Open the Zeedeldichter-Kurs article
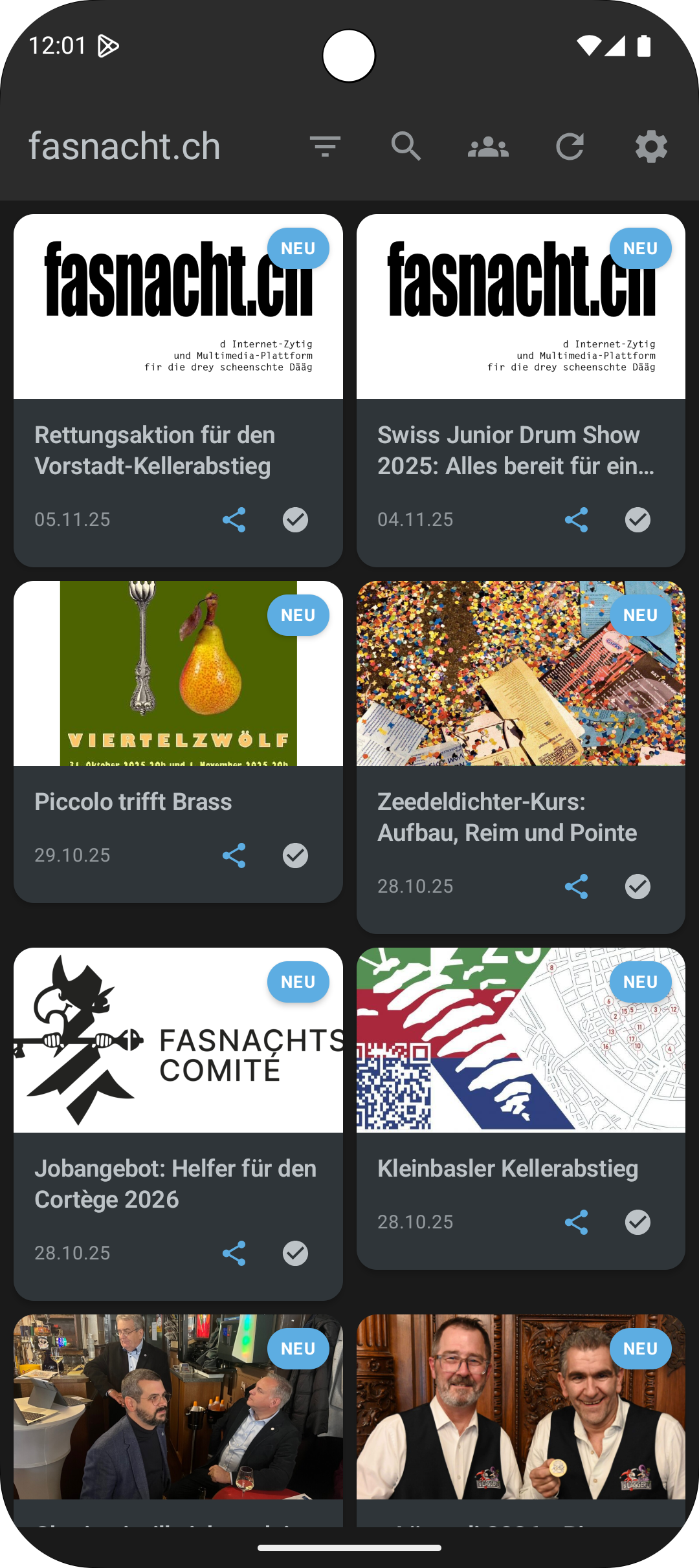699x1568 pixels. coord(507,817)
